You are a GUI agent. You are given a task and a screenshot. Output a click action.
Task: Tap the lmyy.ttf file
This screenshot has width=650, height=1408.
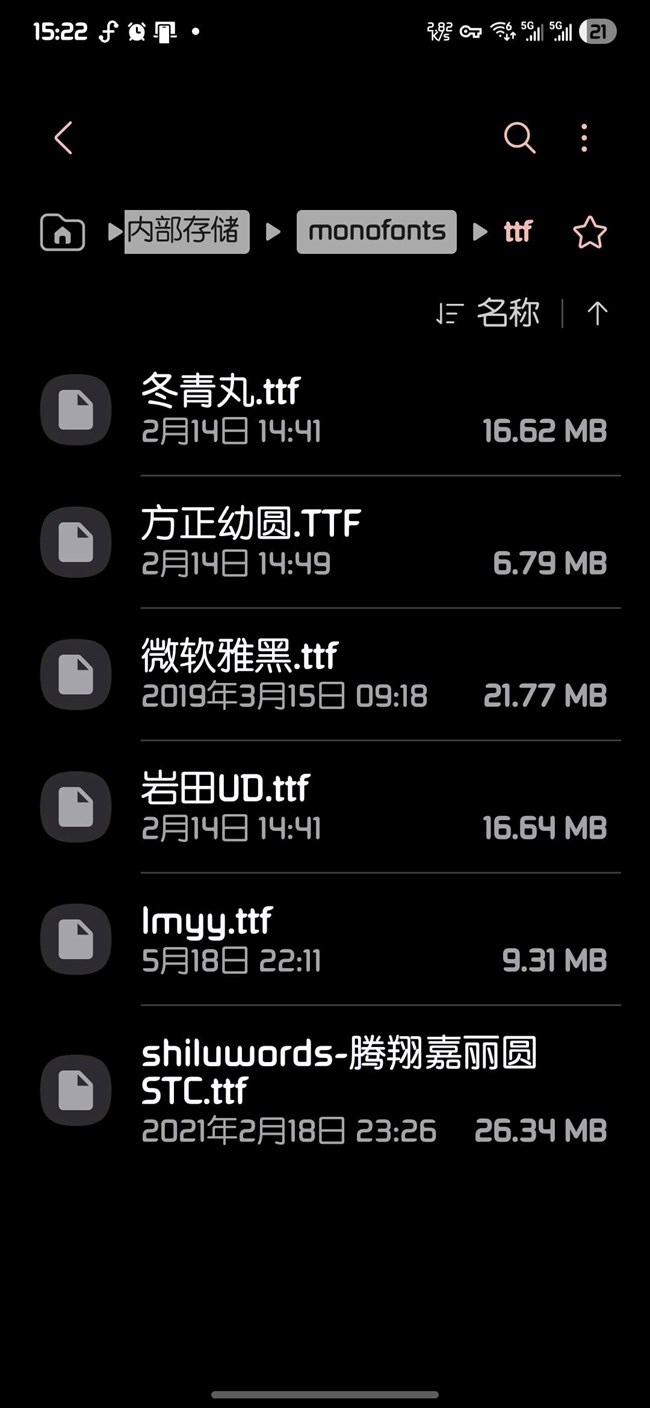point(330,939)
